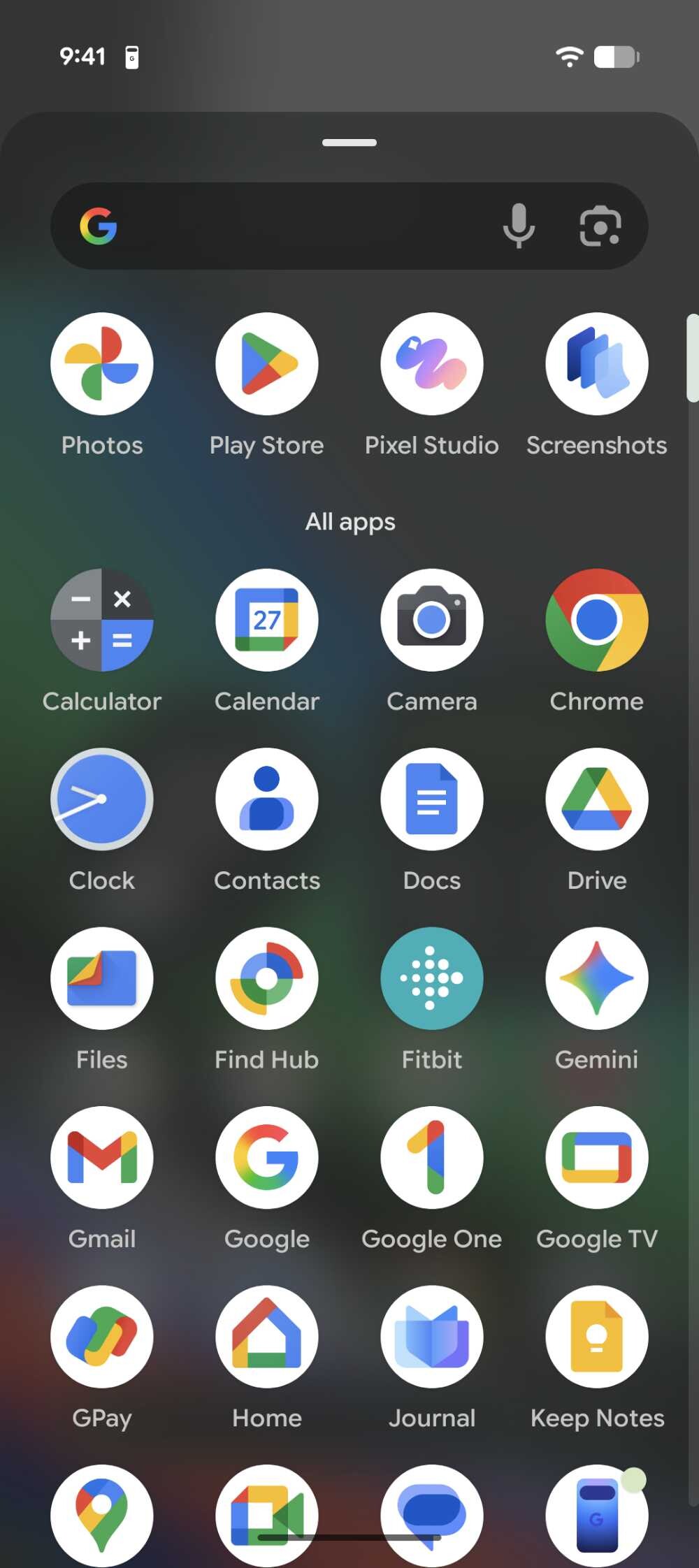The width and height of the screenshot is (699, 1568).
Task: Launch the Camera
Action: pos(432,620)
